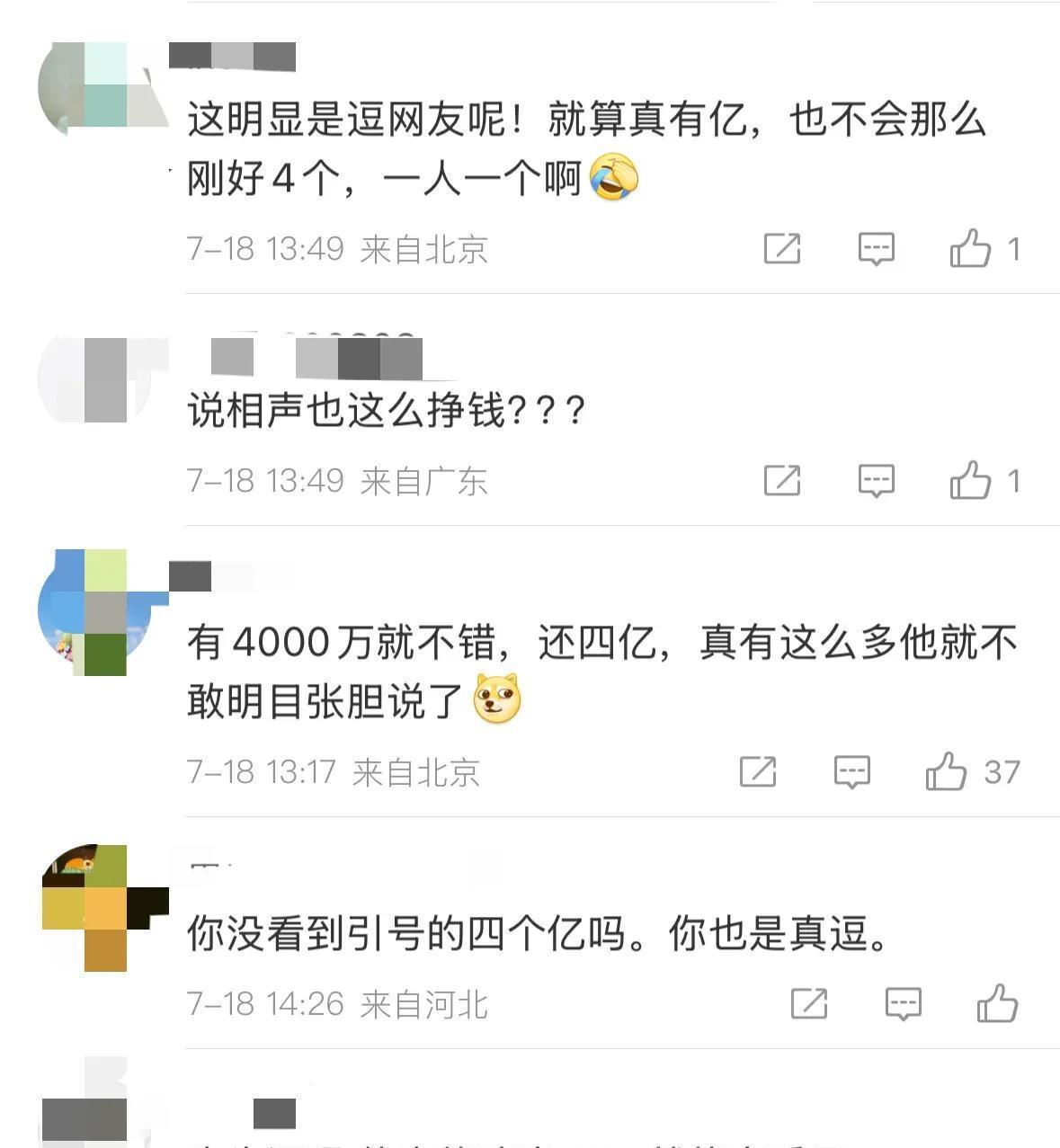This screenshot has width=1060, height=1148.
Task: Reply to the comment "说相声也这么挣钱"
Action: click(x=876, y=481)
